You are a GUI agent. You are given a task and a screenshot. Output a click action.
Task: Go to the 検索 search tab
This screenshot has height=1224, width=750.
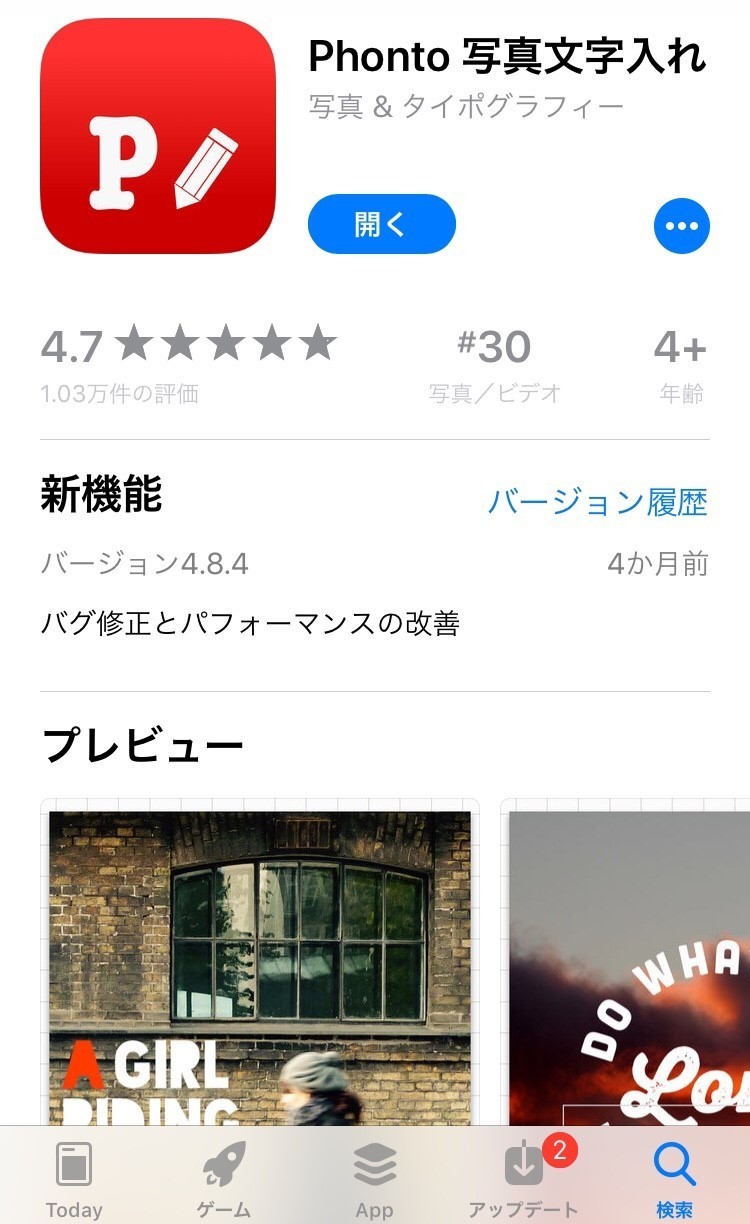pyautogui.click(x=674, y=1179)
